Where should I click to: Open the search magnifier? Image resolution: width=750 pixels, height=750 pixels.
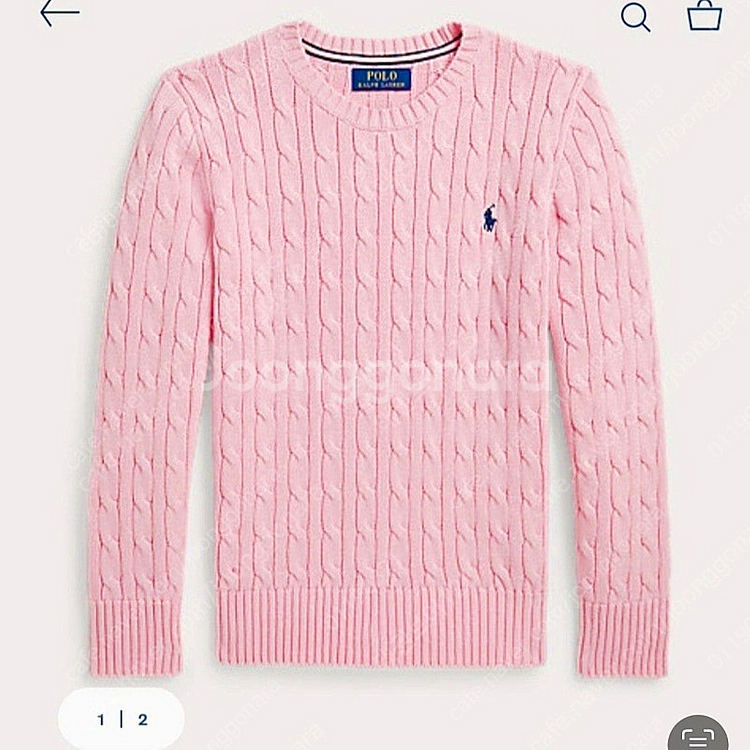tap(635, 17)
